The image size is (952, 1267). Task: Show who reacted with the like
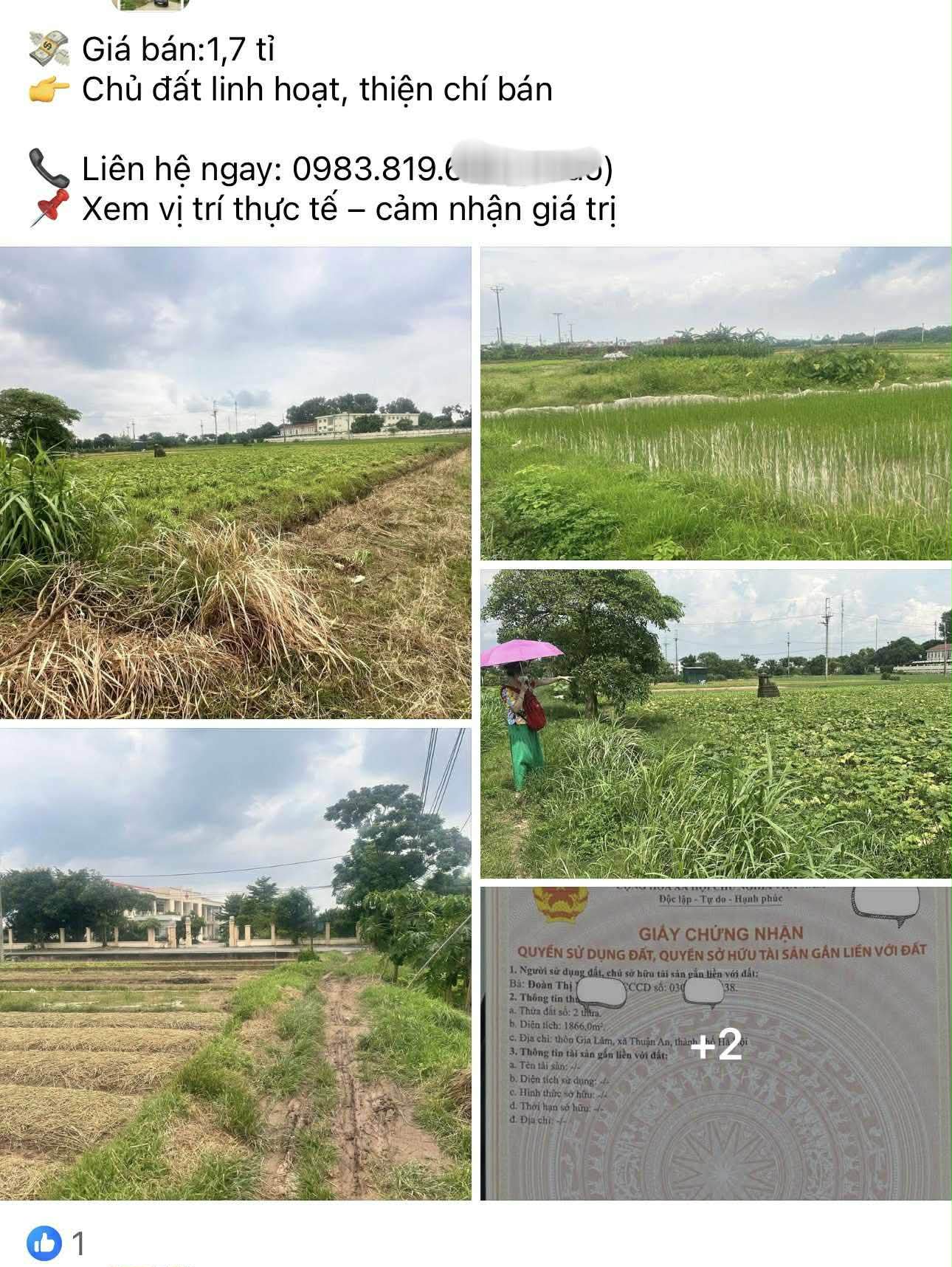click(x=58, y=1244)
